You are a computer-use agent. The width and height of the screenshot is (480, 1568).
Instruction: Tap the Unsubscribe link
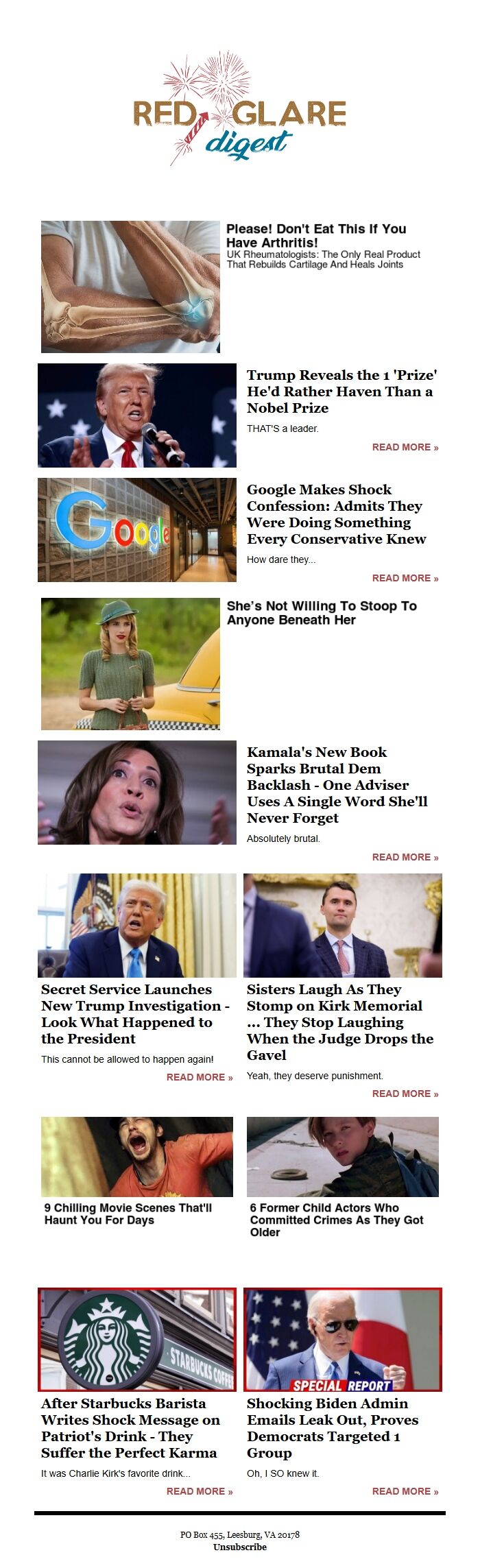[239, 1547]
